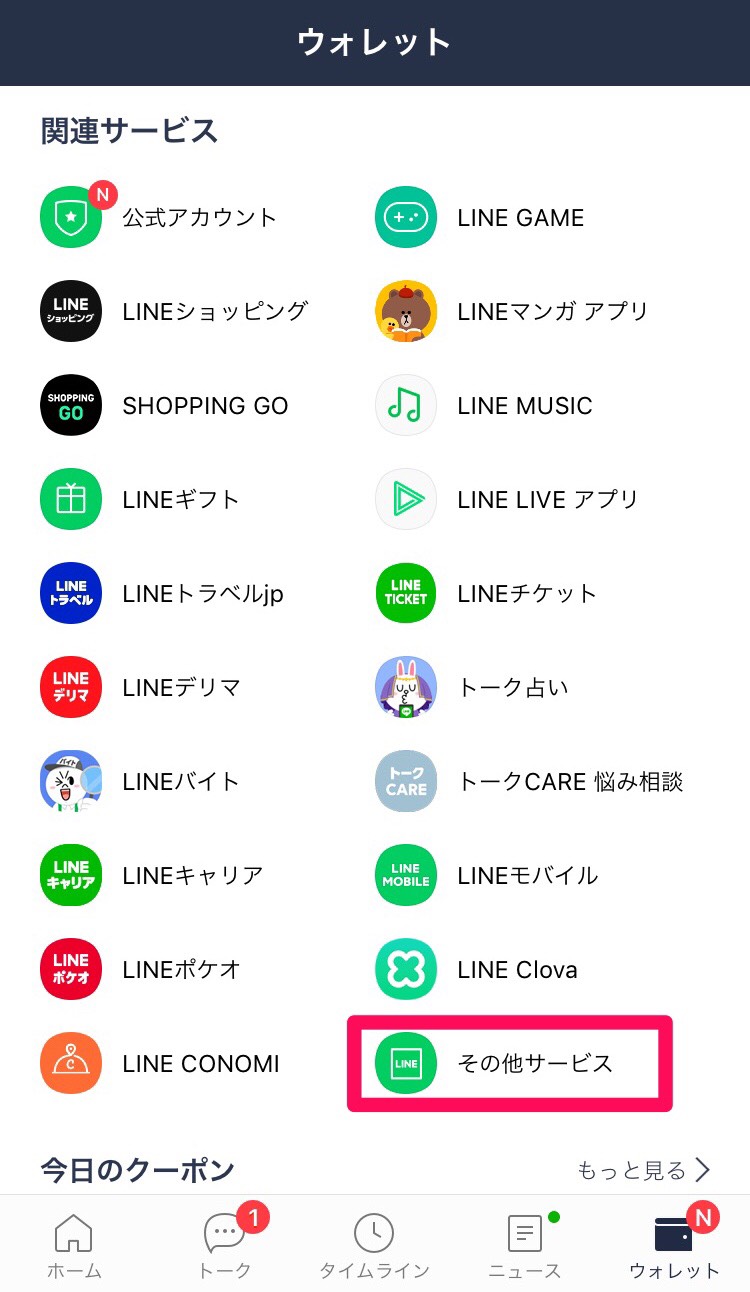Tap the LINE Clova clover icon
The image size is (750, 1292).
405,969
